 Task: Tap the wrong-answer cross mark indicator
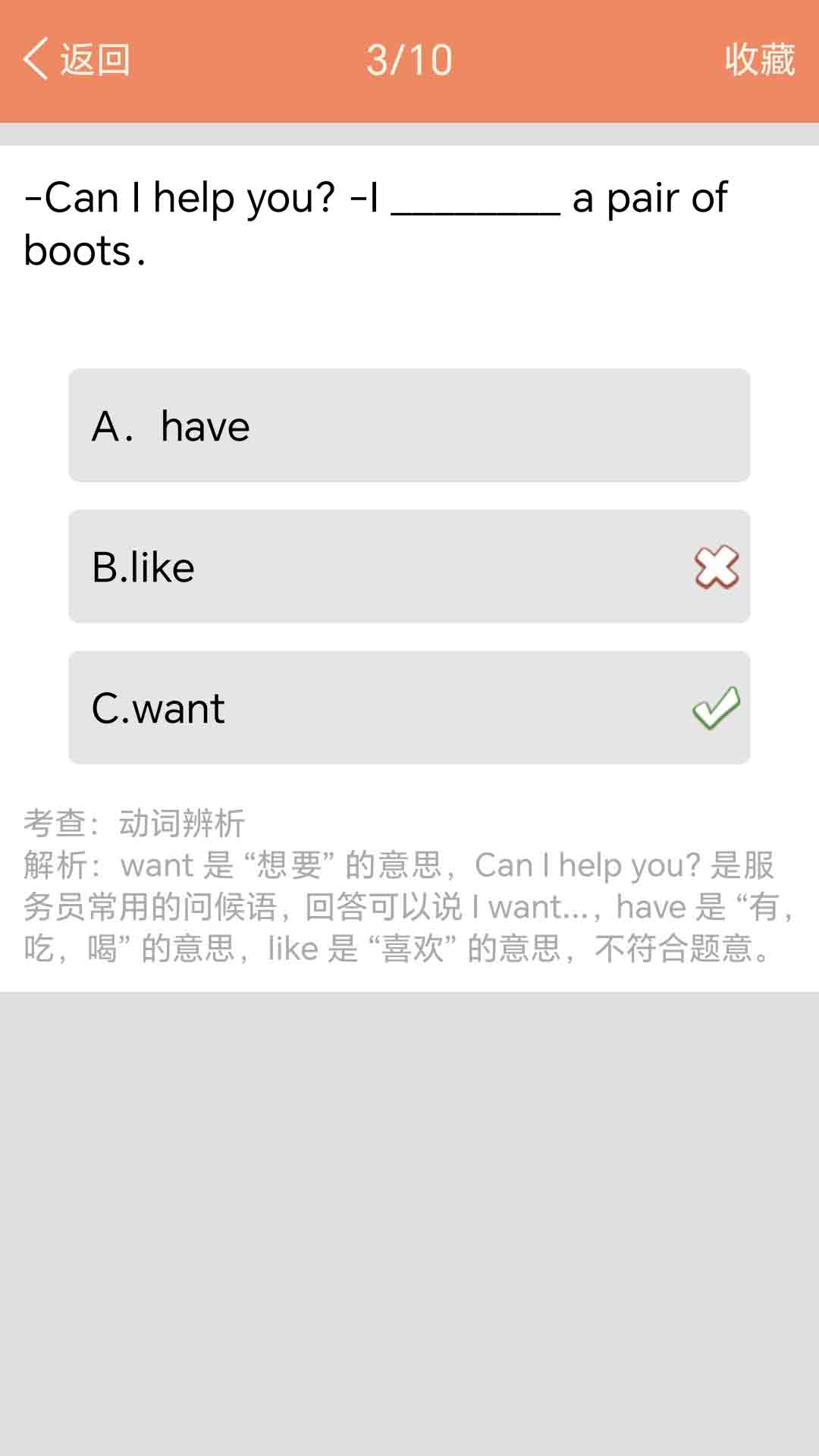(714, 566)
